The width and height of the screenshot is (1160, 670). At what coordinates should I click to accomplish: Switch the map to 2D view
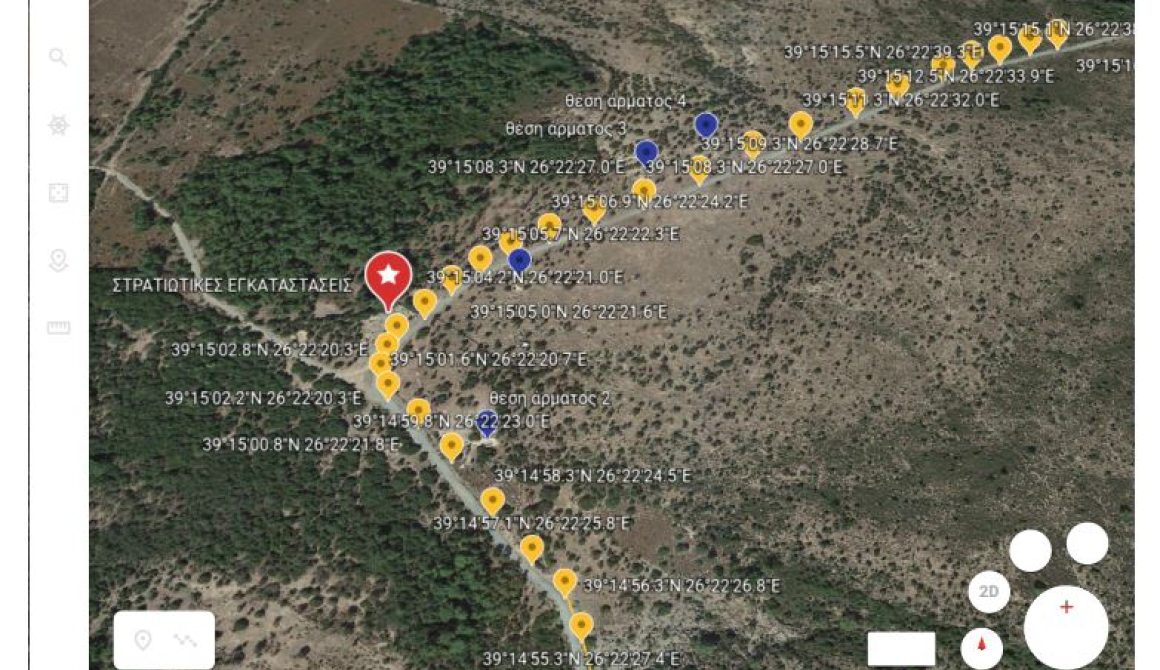(988, 592)
